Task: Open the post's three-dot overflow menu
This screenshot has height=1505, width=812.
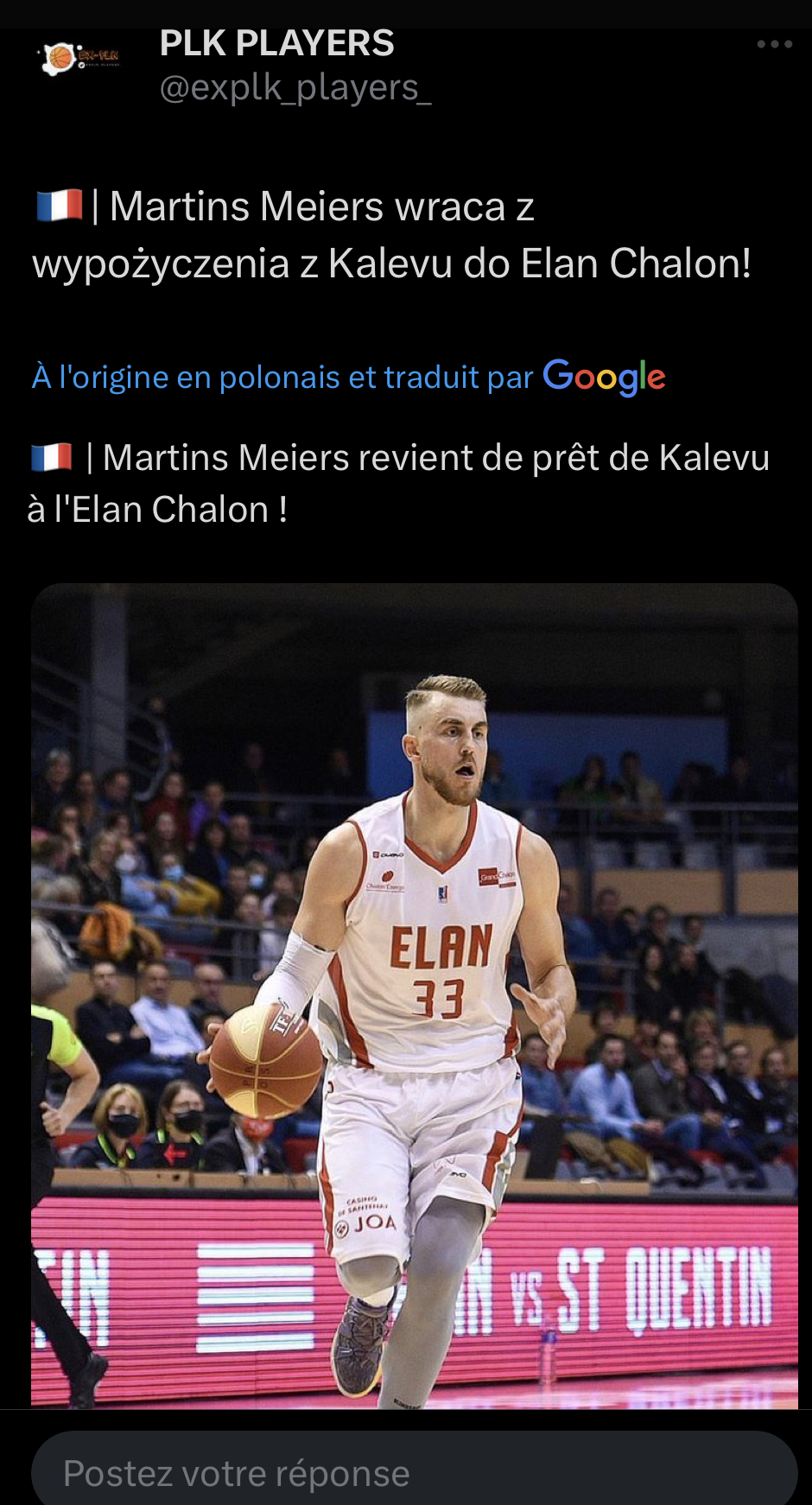Action: click(x=774, y=44)
